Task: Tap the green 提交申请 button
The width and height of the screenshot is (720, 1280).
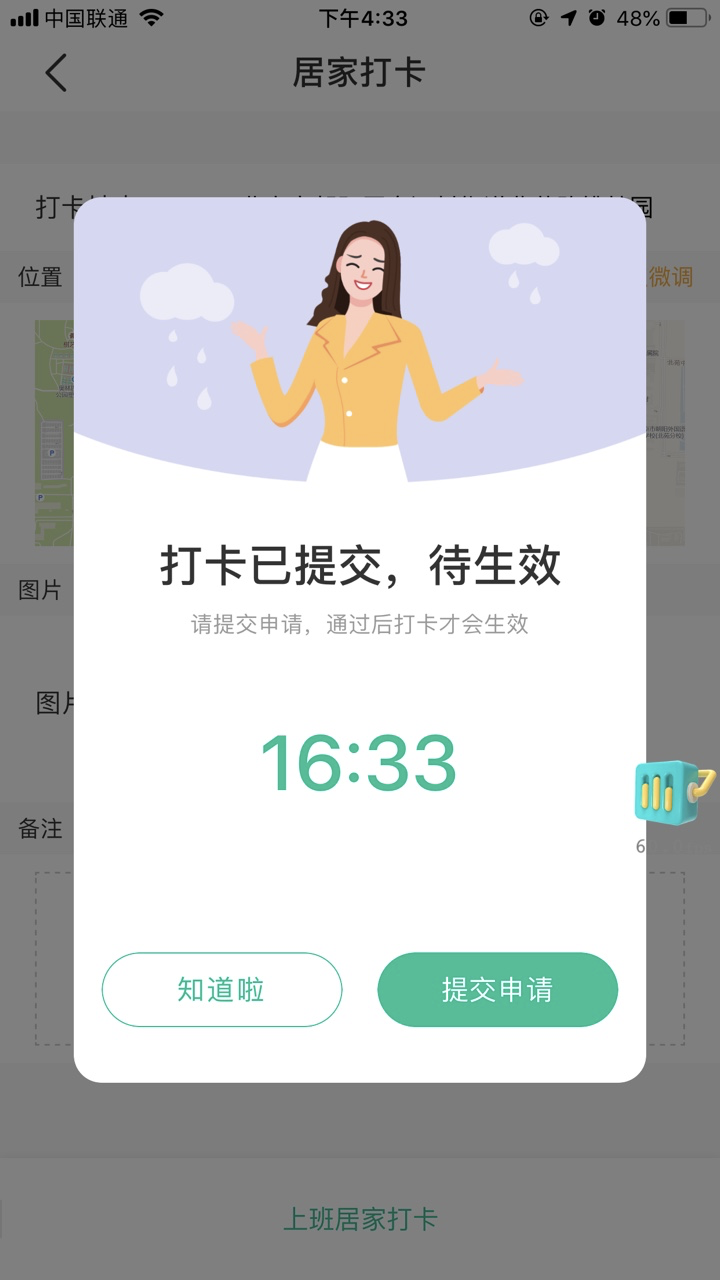Action: click(497, 989)
